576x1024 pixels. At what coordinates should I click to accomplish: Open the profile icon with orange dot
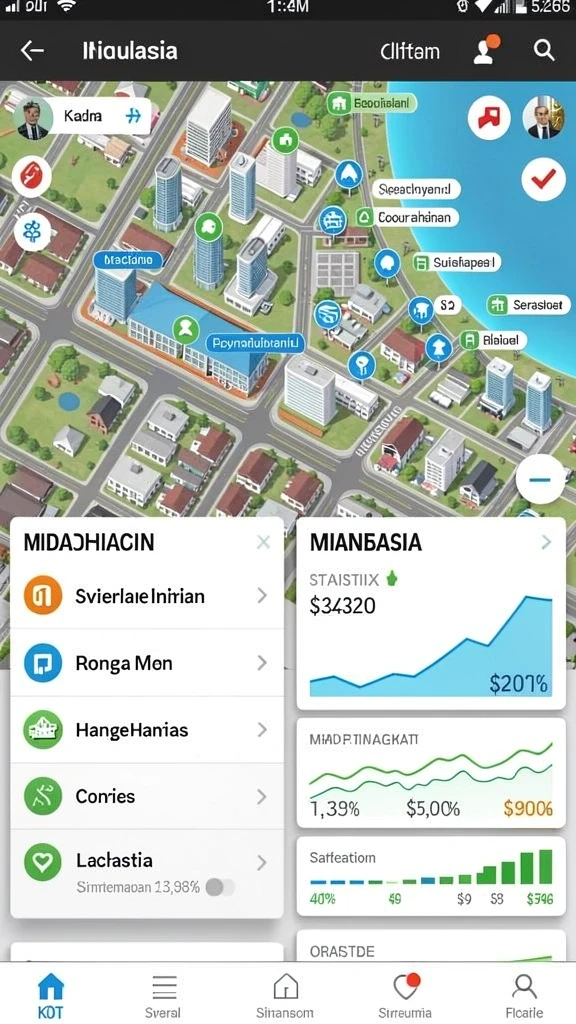click(x=485, y=50)
